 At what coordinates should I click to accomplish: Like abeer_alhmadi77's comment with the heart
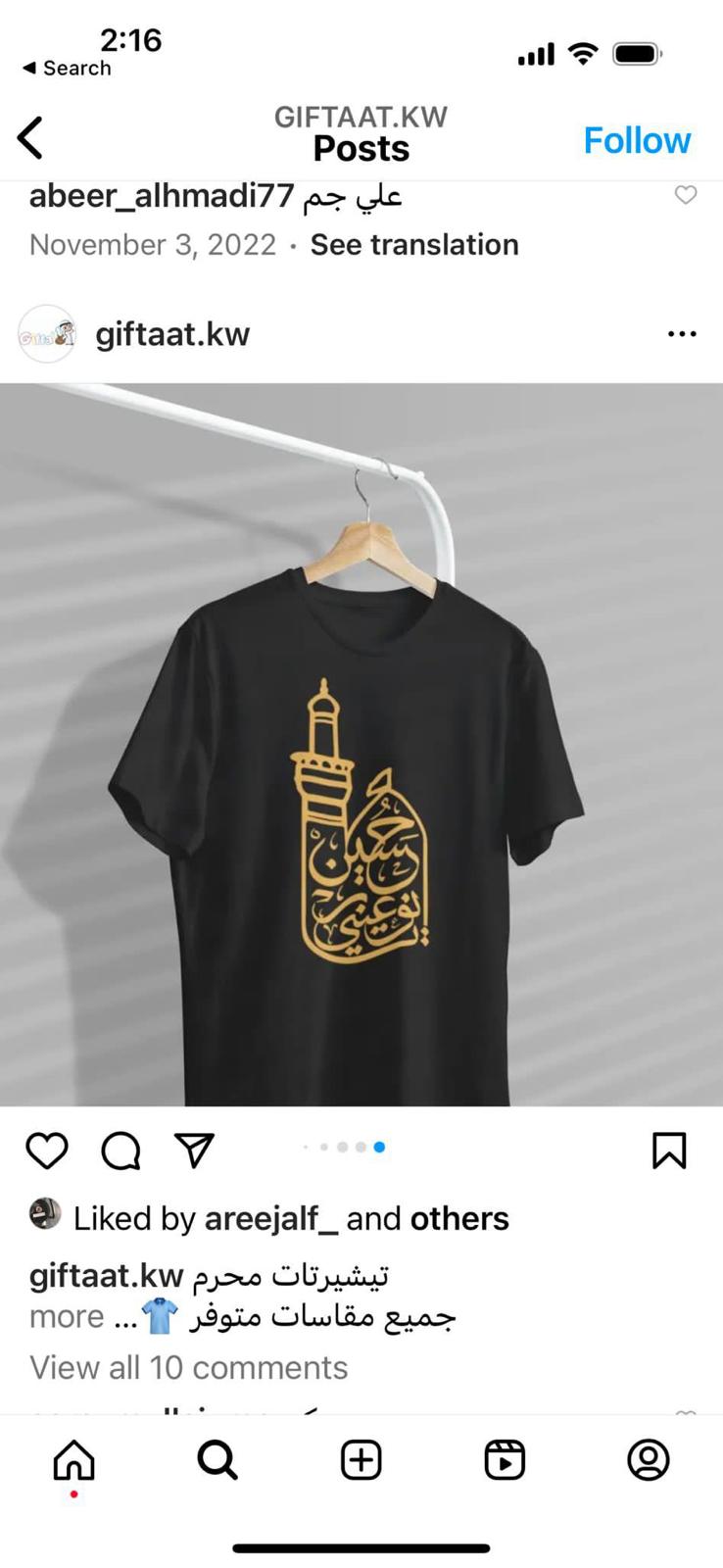pos(686,195)
